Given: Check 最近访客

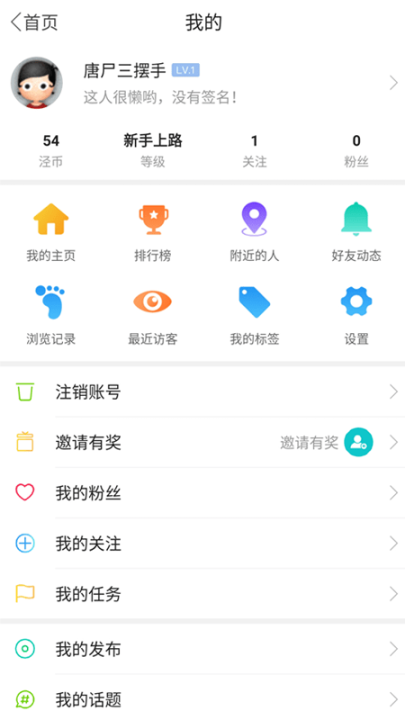Looking at the screenshot, I should coord(152,316).
